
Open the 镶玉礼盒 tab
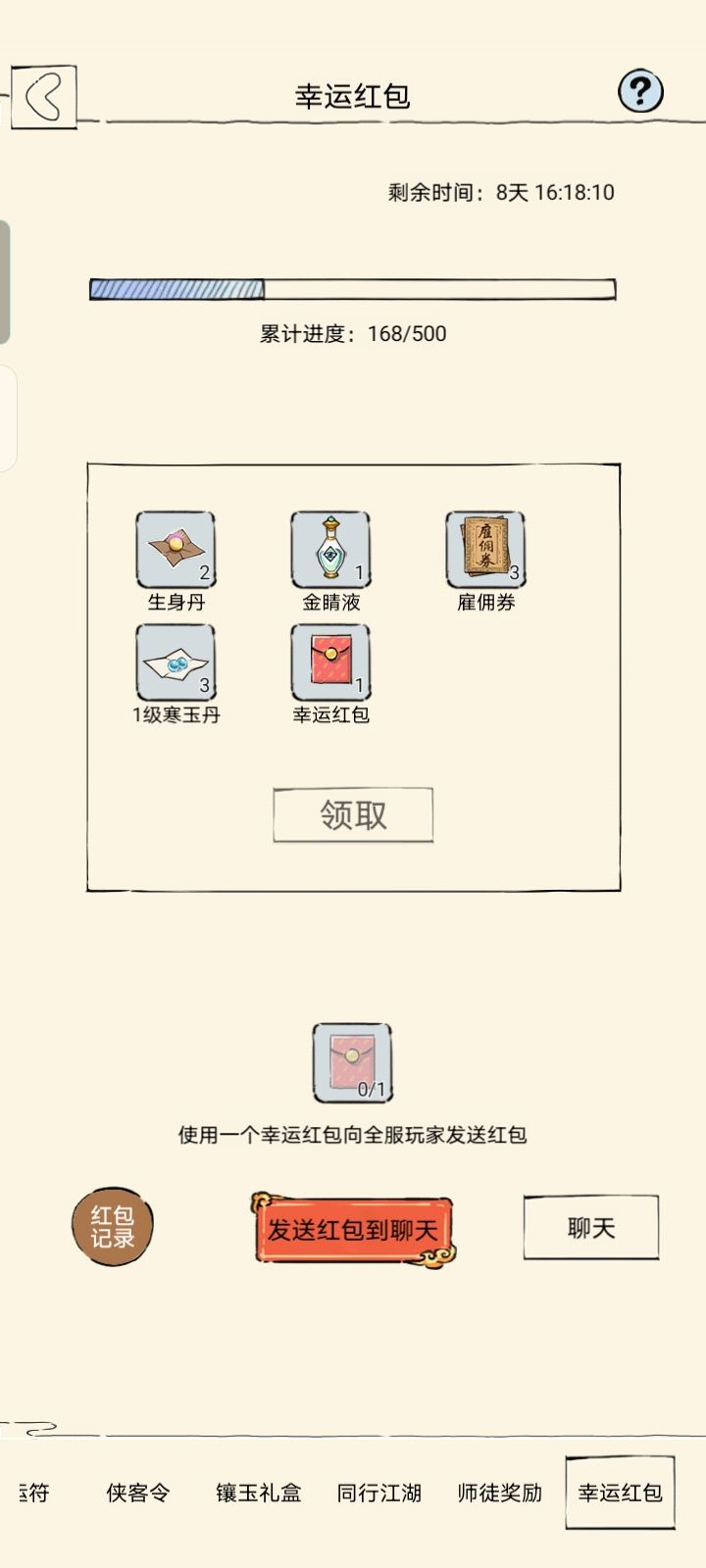pos(257,1492)
